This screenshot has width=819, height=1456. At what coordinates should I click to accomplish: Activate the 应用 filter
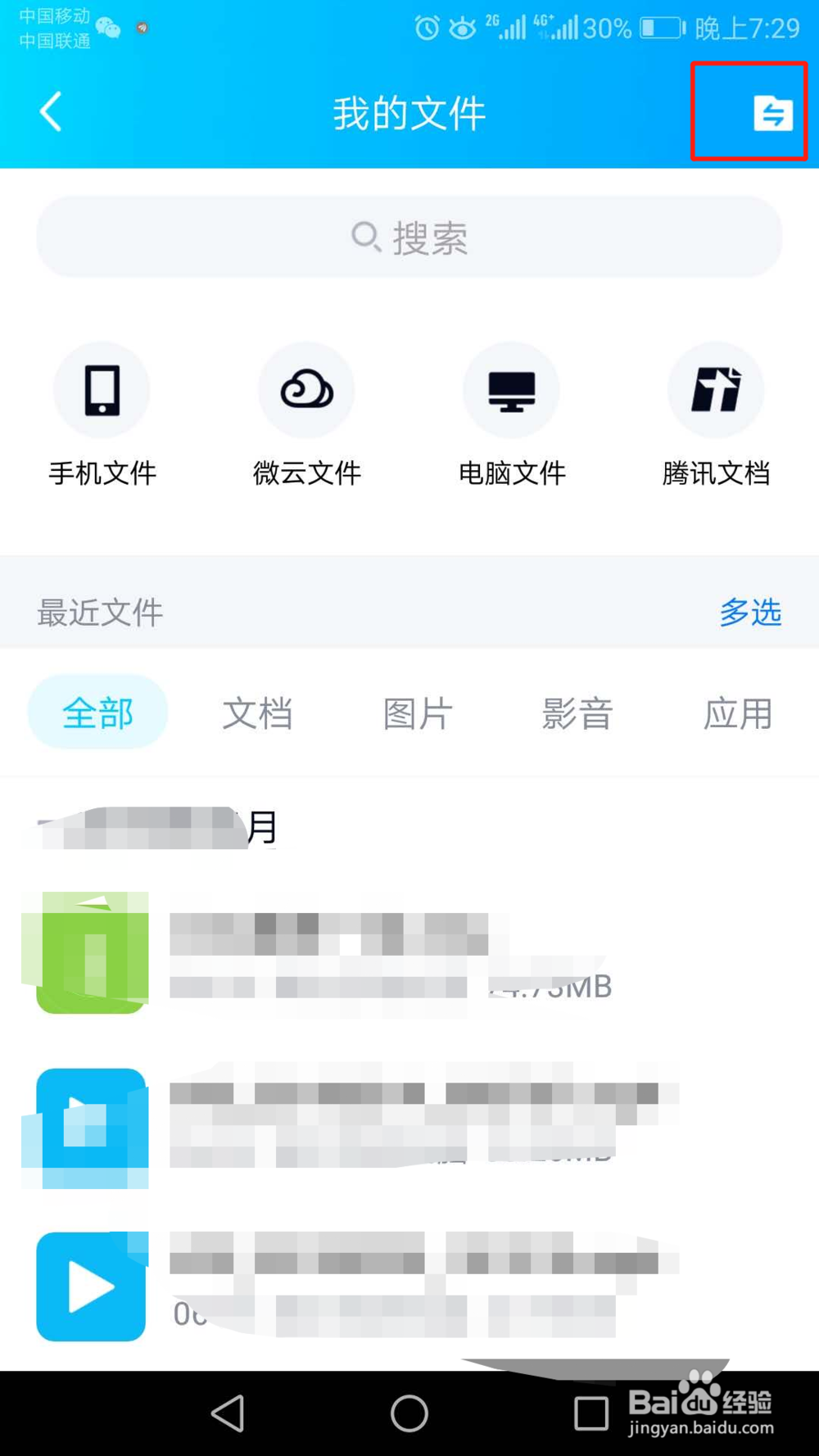click(736, 712)
